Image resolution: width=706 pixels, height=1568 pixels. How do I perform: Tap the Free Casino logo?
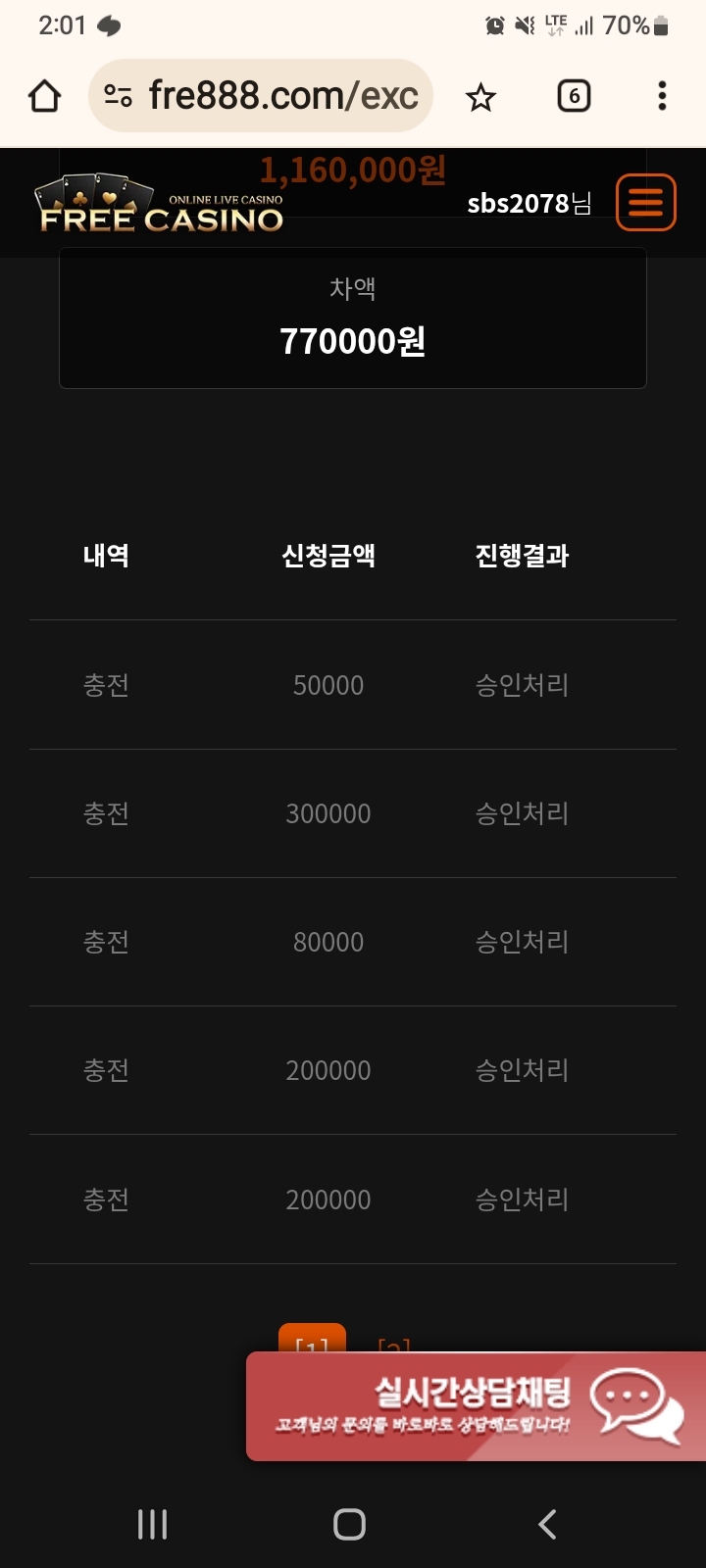click(x=162, y=206)
